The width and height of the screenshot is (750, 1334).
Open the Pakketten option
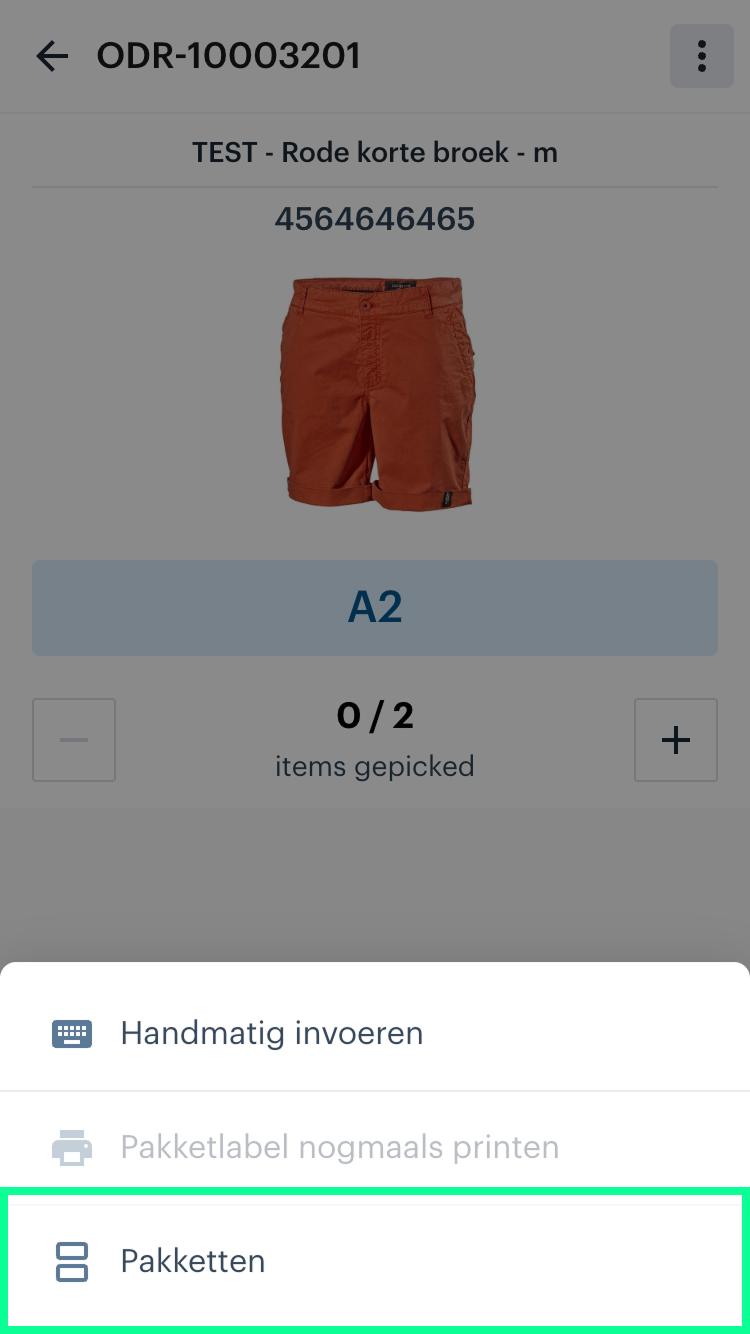(192, 1261)
